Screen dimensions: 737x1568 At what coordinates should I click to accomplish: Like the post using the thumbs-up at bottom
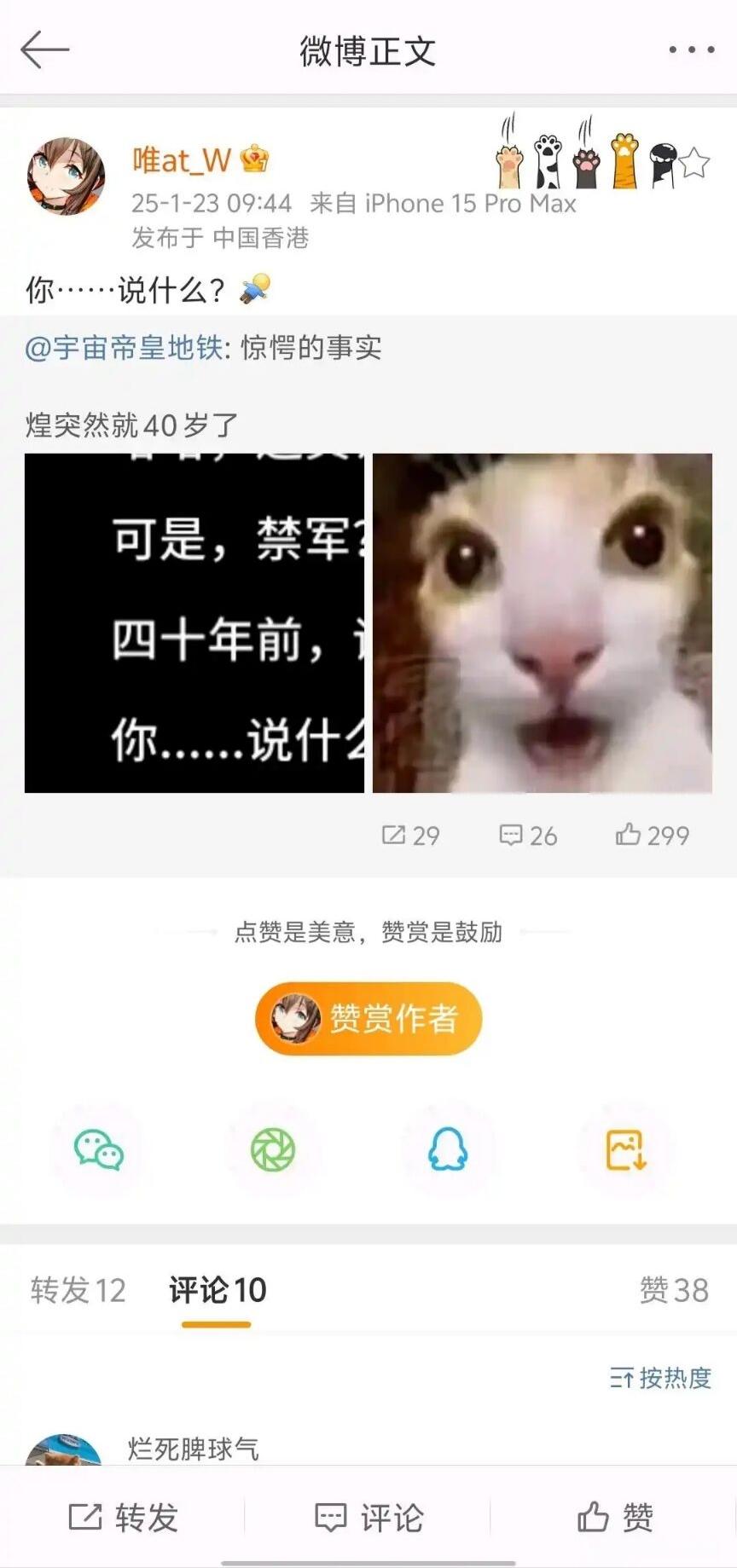tap(617, 1517)
